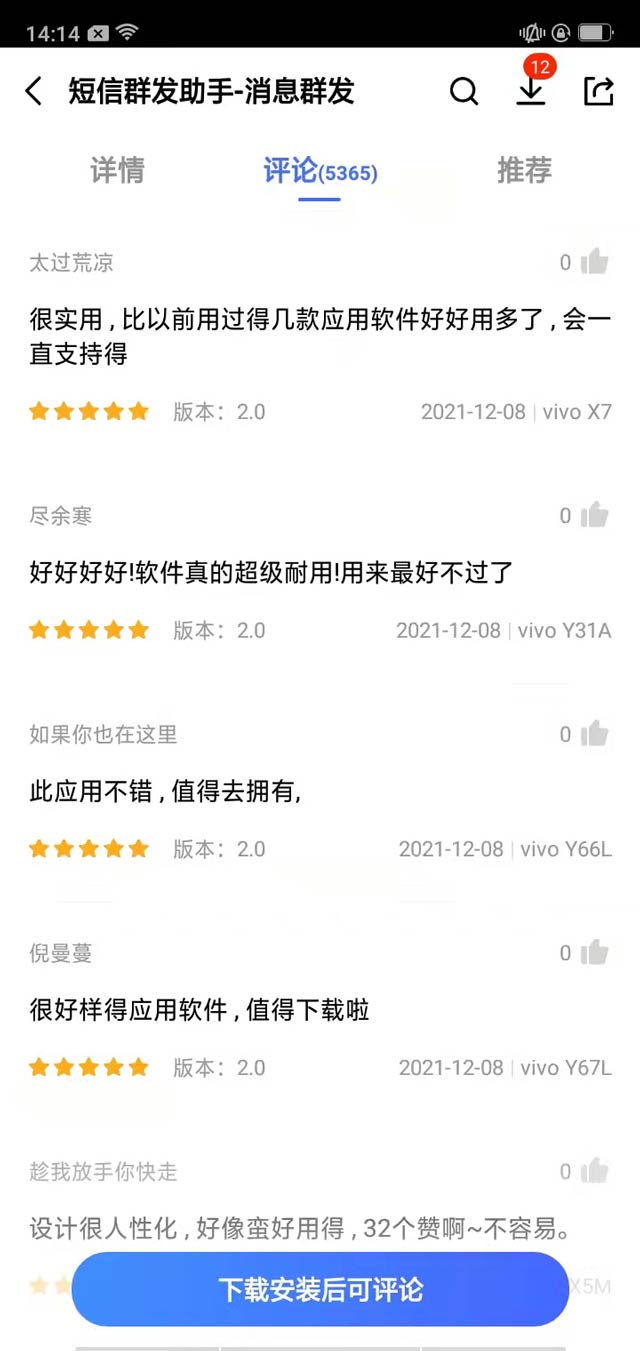Like the review by 趁我放手你快走
This screenshot has width=640, height=1351.
pyautogui.click(x=594, y=1170)
